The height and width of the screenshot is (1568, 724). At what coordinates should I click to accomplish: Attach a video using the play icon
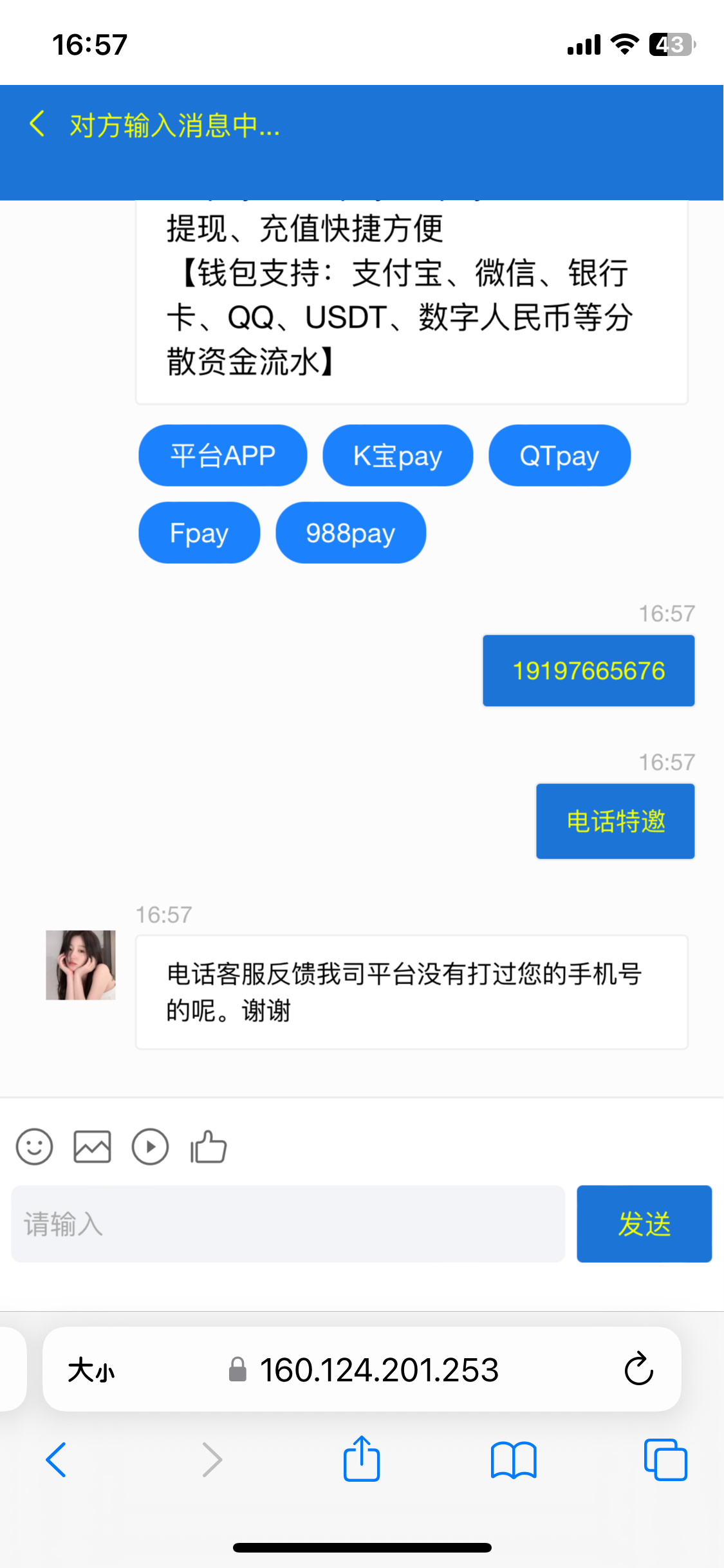pyautogui.click(x=150, y=1147)
